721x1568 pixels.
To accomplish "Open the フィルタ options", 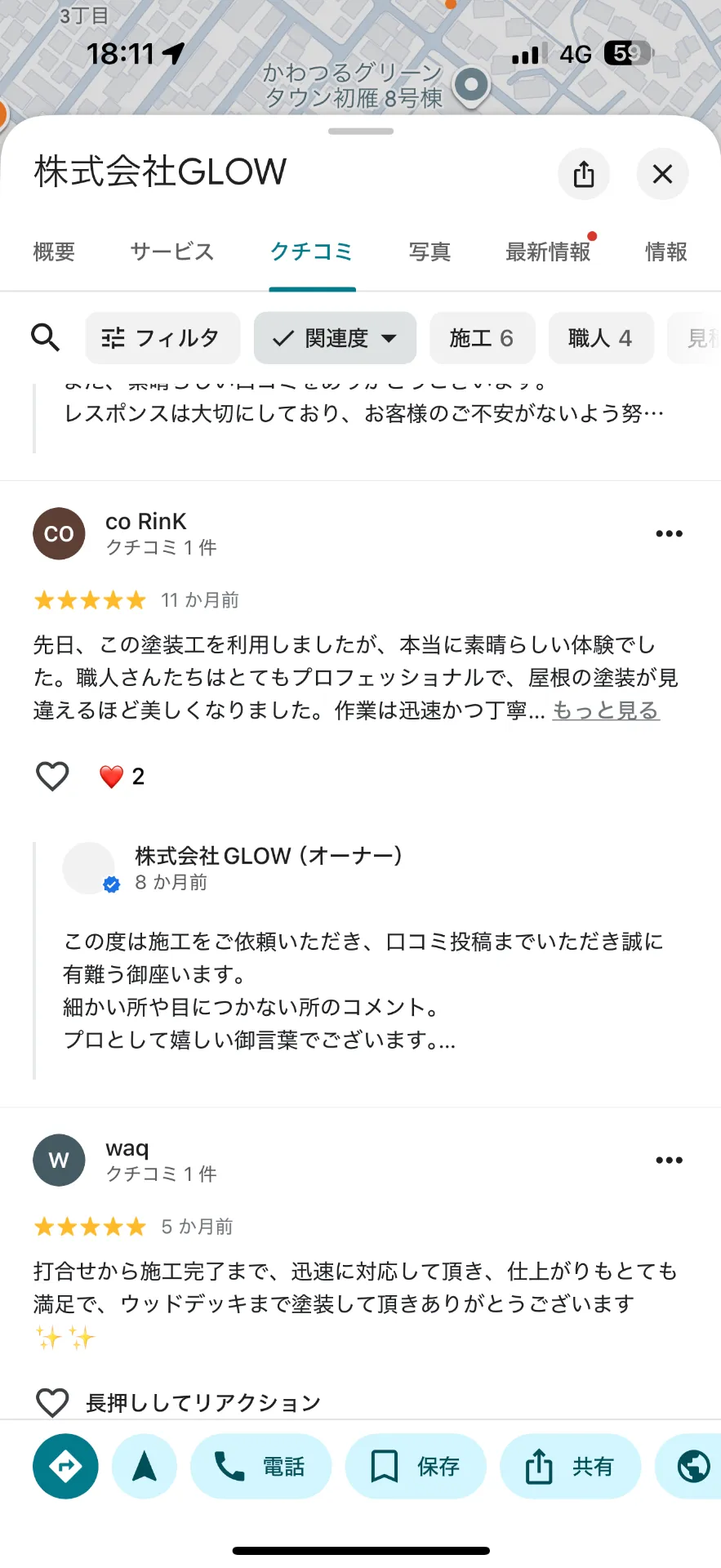I will pos(162,337).
